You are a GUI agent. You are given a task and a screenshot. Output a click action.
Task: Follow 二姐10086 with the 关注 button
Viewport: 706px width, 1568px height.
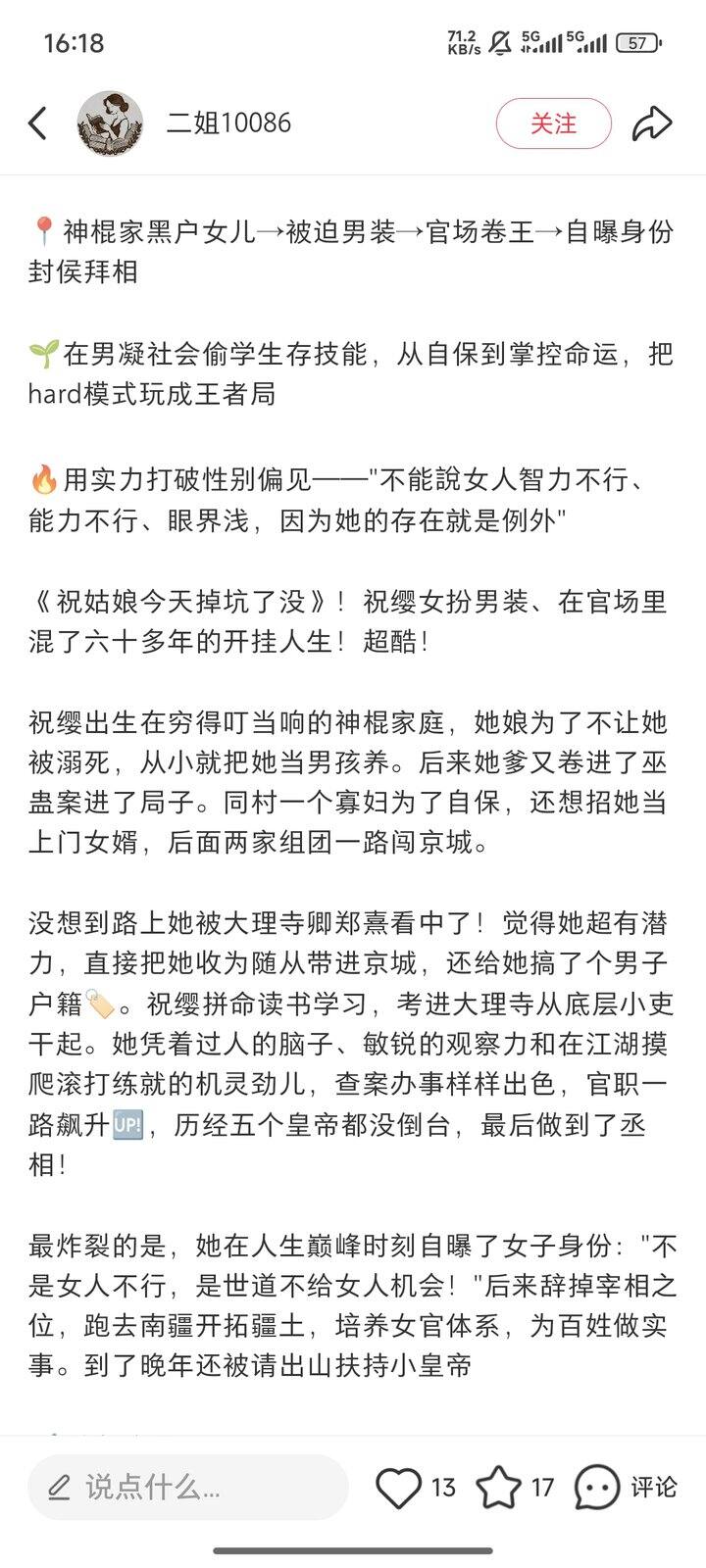(553, 123)
